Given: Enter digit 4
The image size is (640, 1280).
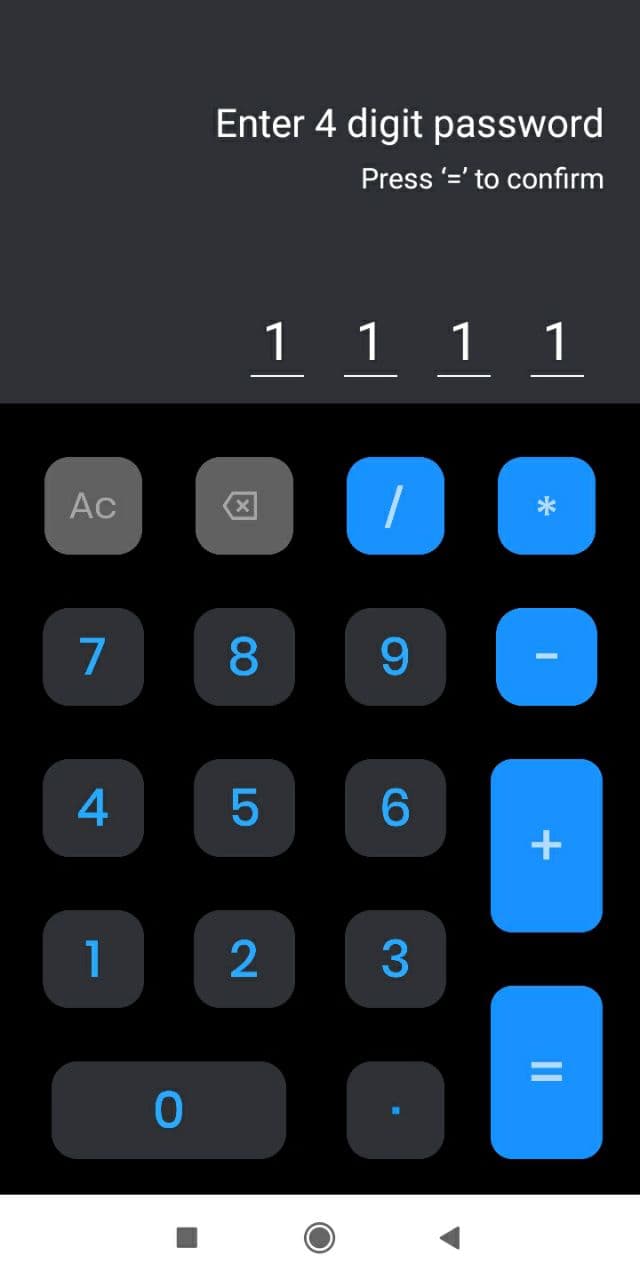Looking at the screenshot, I should pos(93,808).
